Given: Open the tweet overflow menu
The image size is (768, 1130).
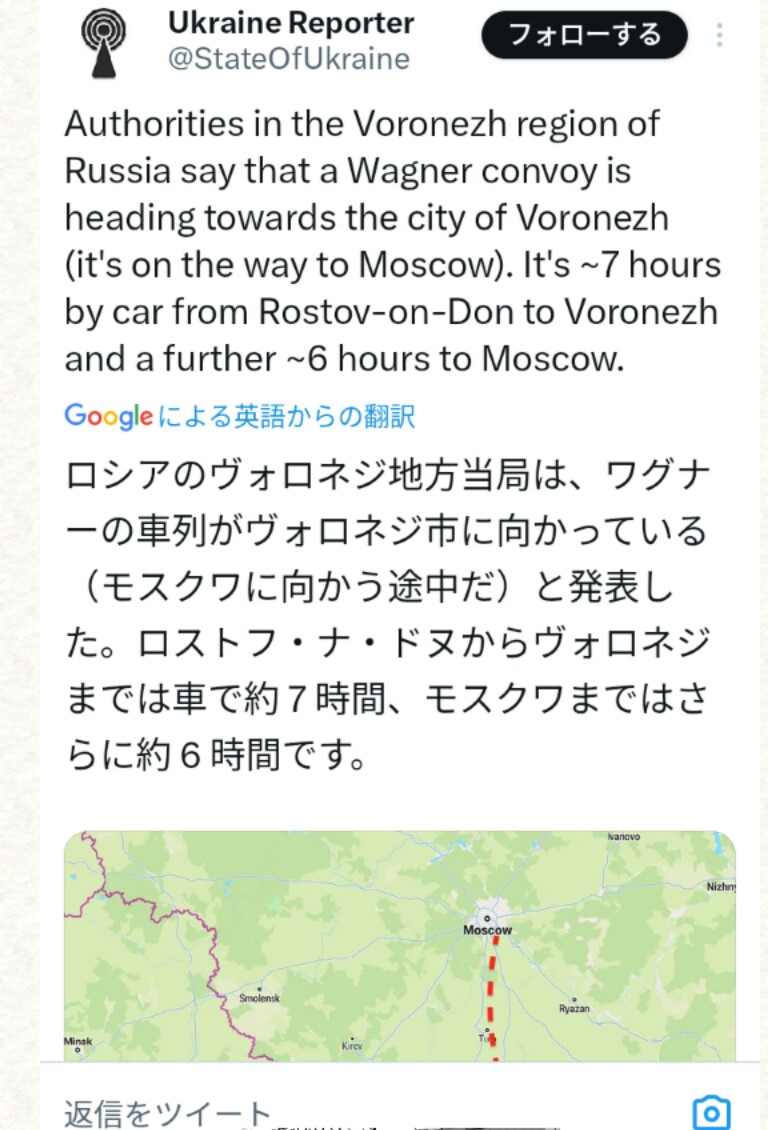Looking at the screenshot, I should click(719, 37).
